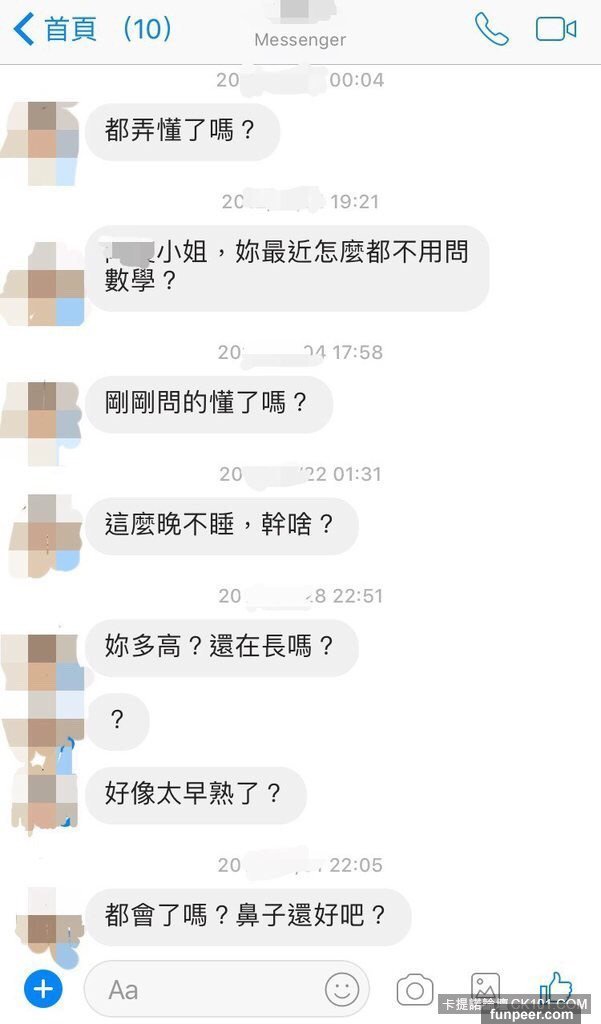Open the emoji picker in message field
Screen dimensions: 601x1024
[x=342, y=990]
